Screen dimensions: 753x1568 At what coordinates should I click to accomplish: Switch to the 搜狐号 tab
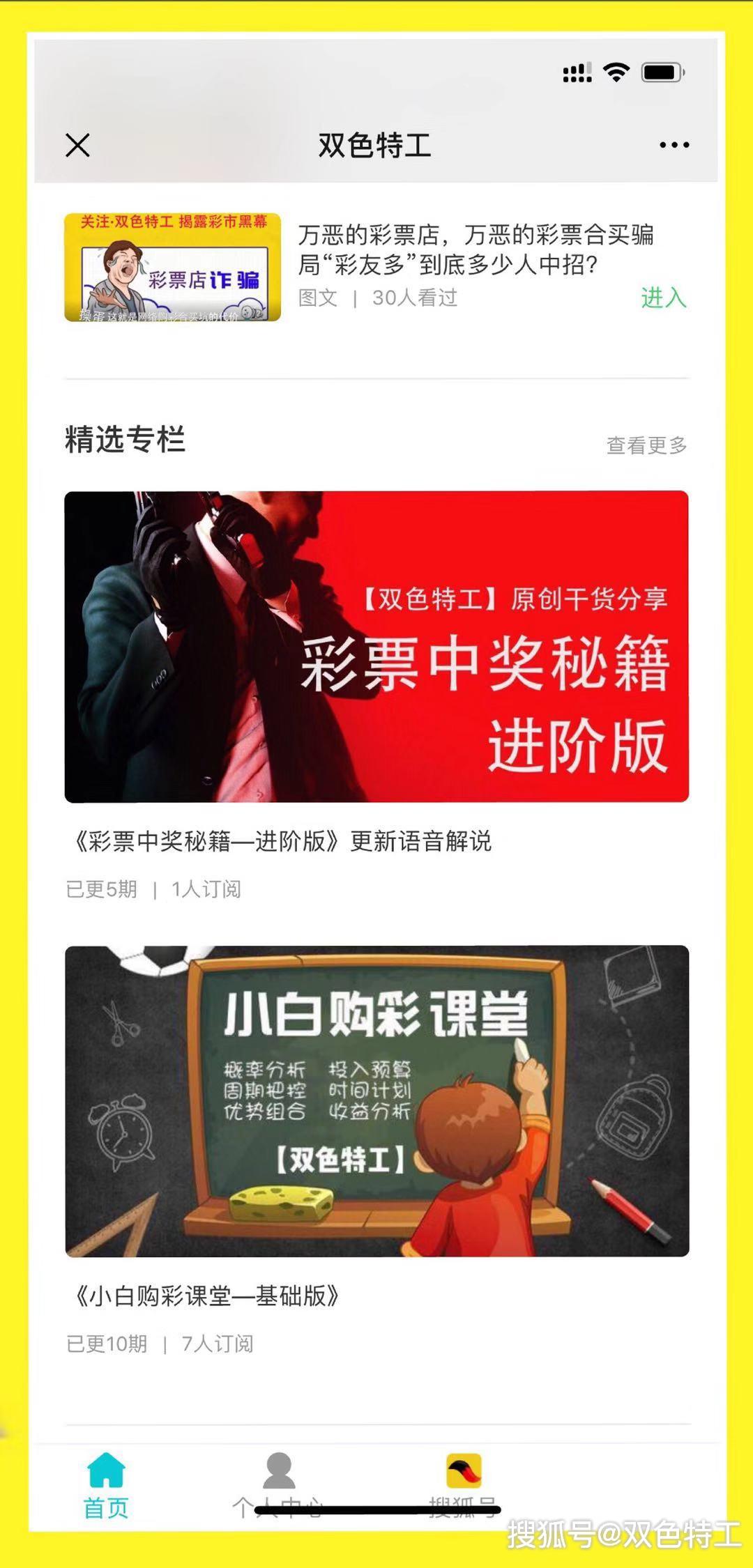(x=463, y=1486)
